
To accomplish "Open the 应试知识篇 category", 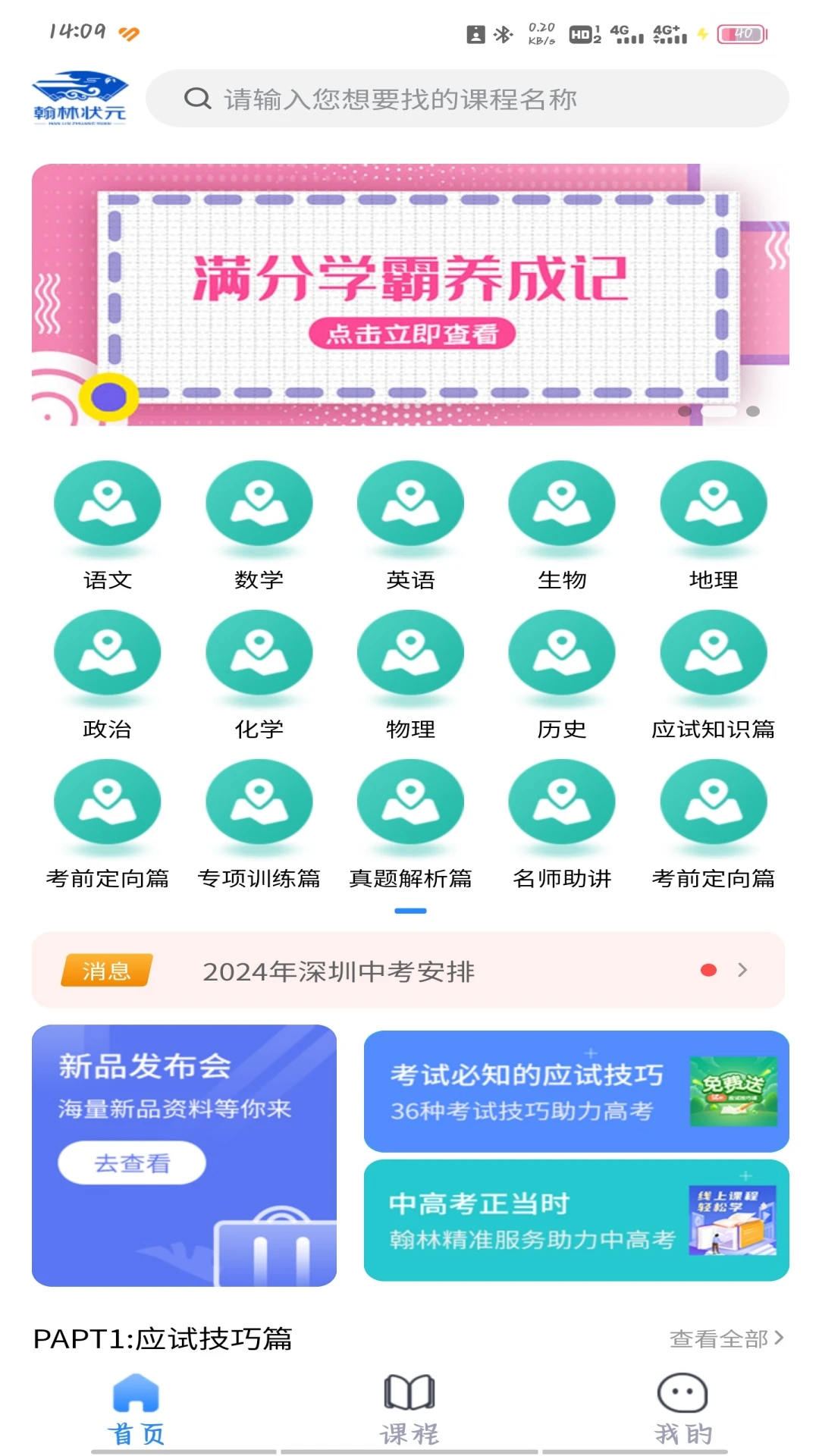I will 714,674.
